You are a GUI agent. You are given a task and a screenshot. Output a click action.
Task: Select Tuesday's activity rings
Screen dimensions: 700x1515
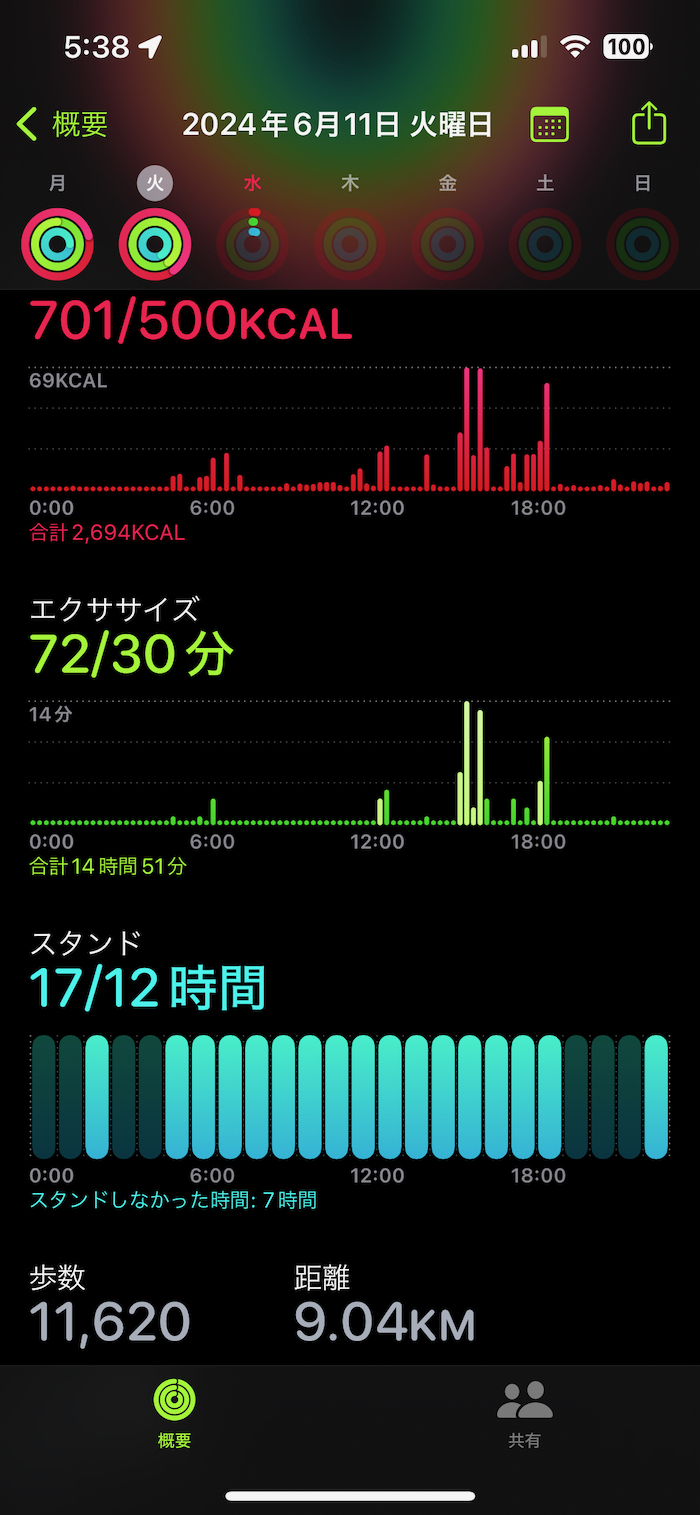(x=155, y=243)
